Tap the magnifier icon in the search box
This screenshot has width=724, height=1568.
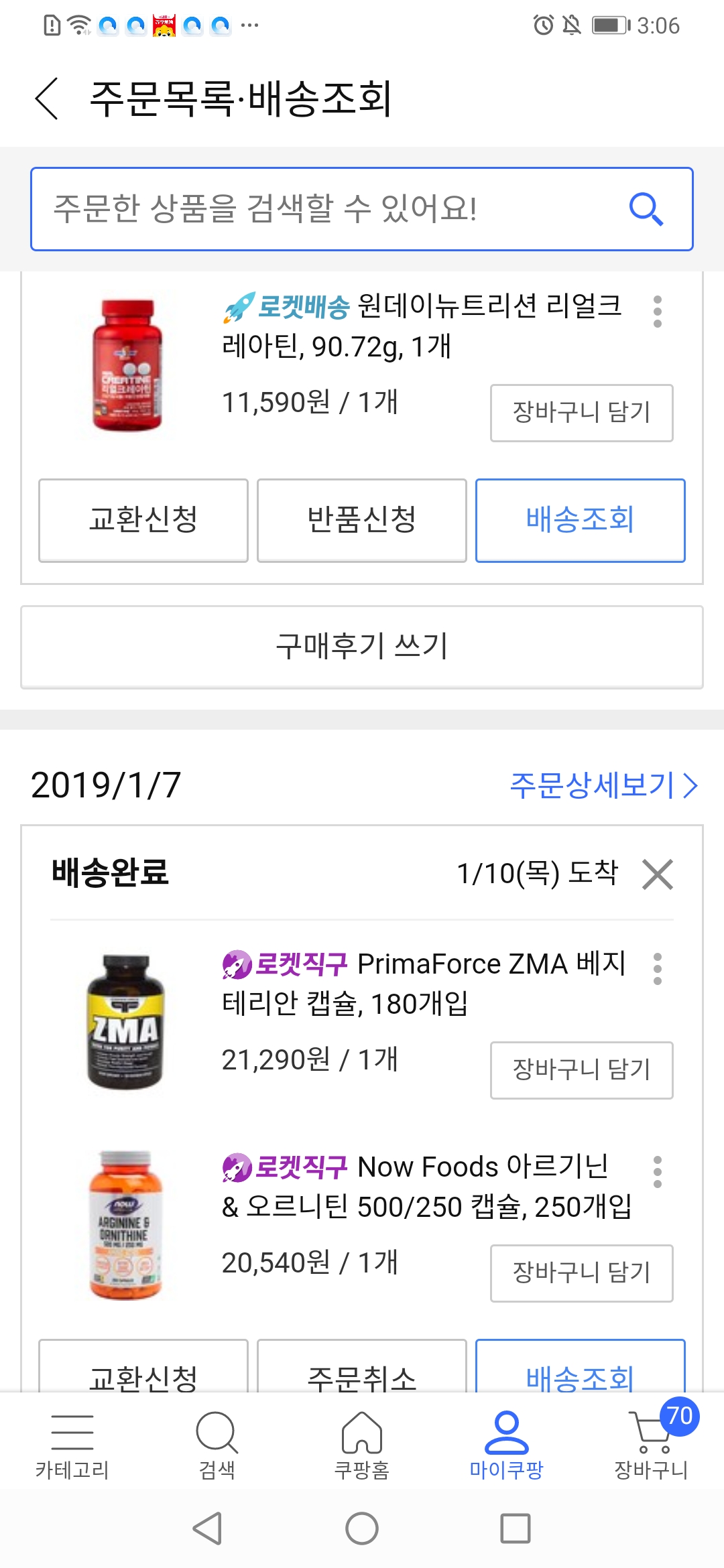[646, 209]
